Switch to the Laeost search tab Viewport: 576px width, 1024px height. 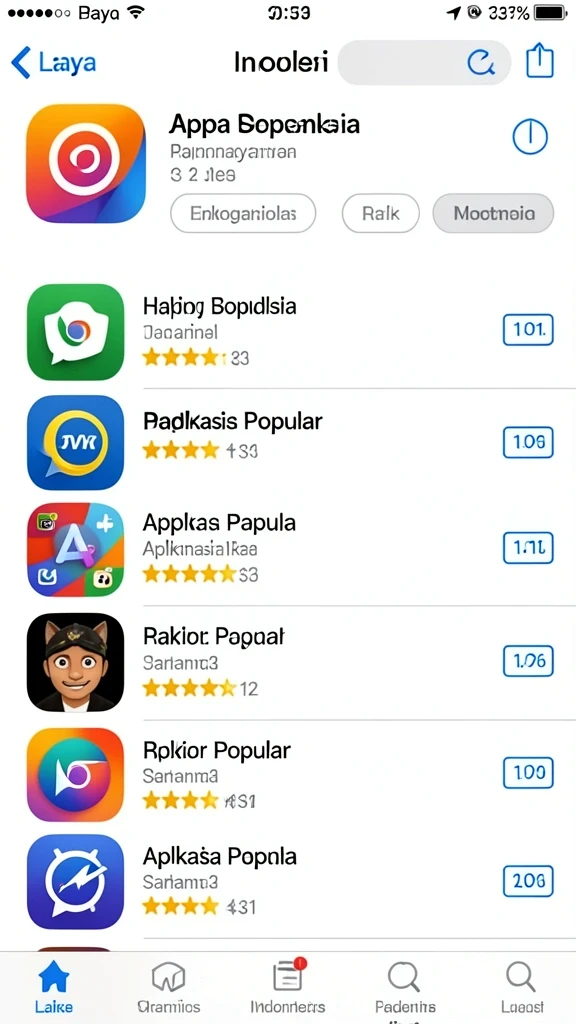[522, 987]
